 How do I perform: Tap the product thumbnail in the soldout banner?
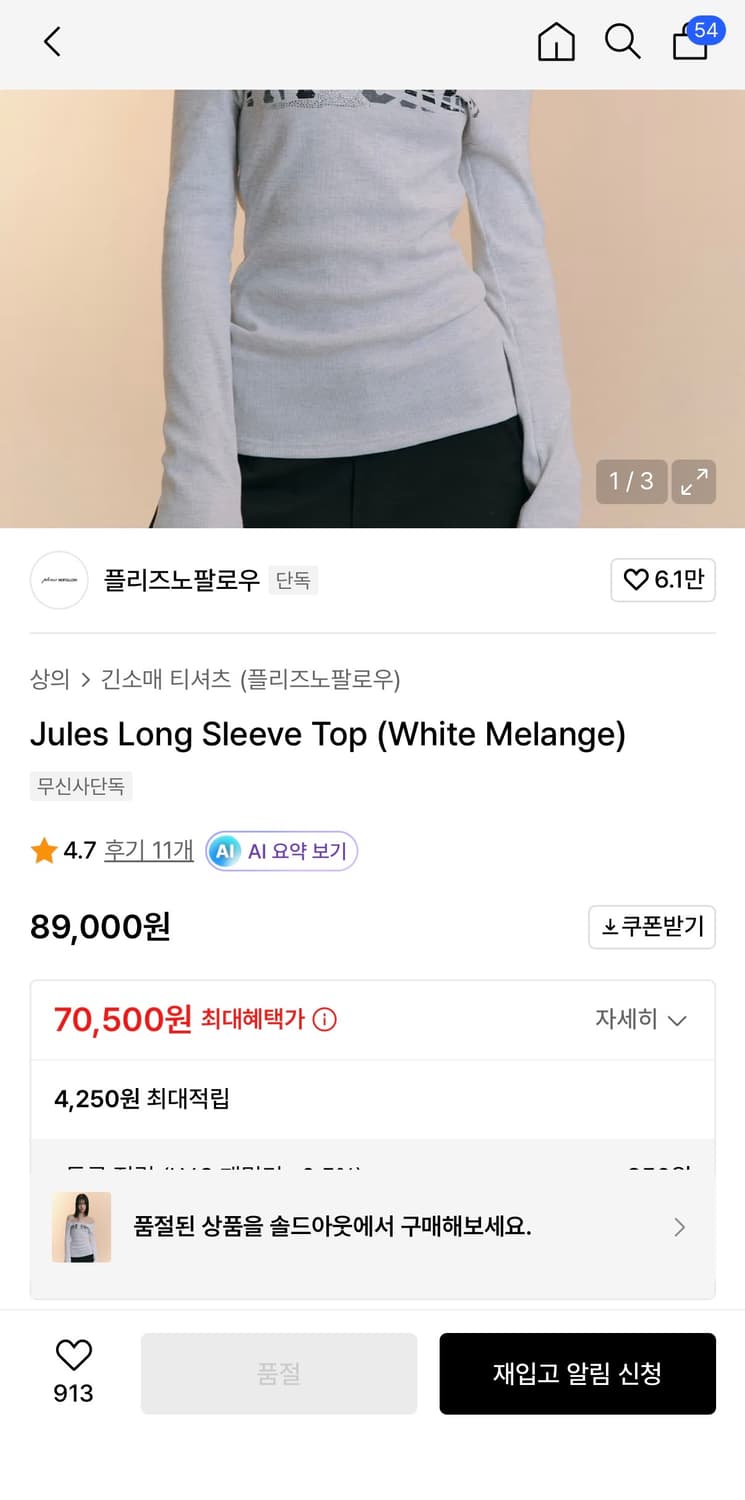coord(81,1227)
